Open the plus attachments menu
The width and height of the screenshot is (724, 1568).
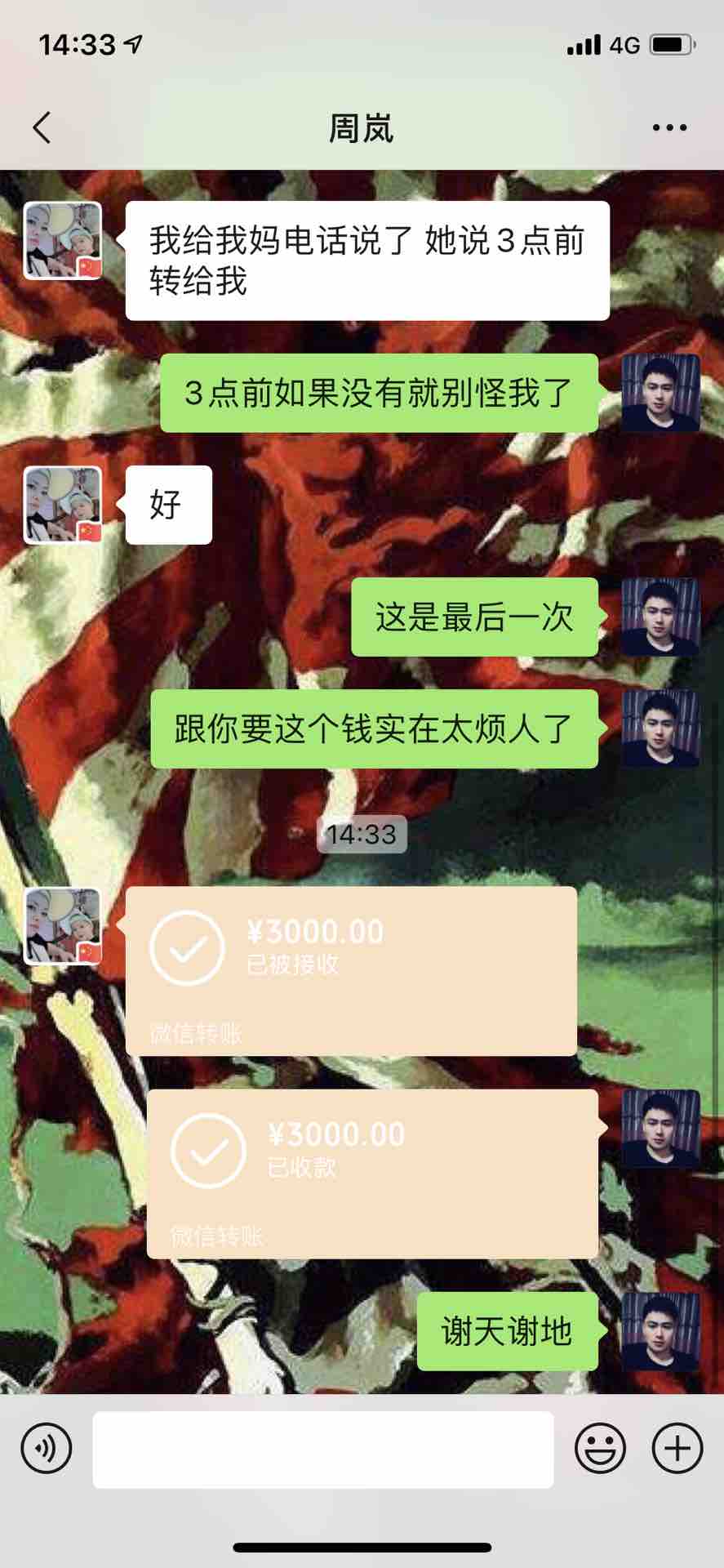point(677,1448)
